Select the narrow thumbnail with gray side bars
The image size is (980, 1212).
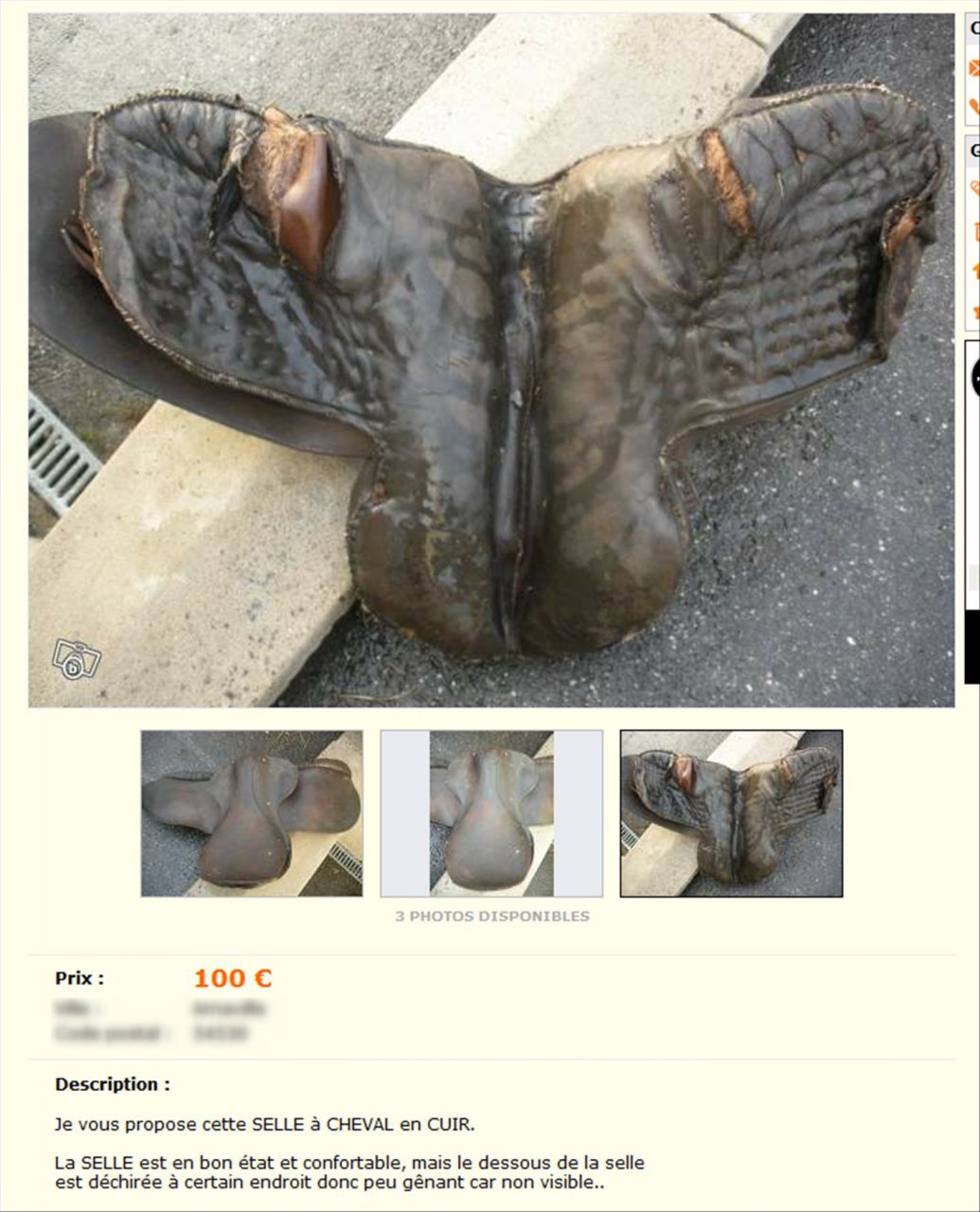(x=491, y=813)
